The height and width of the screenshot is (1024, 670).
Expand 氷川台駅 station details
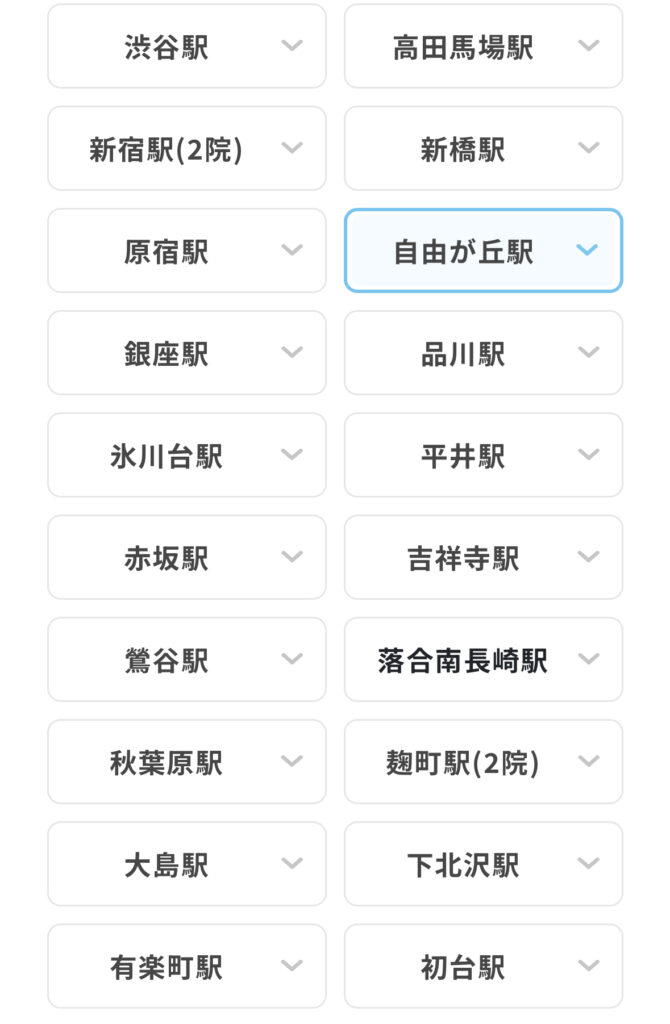[187, 455]
